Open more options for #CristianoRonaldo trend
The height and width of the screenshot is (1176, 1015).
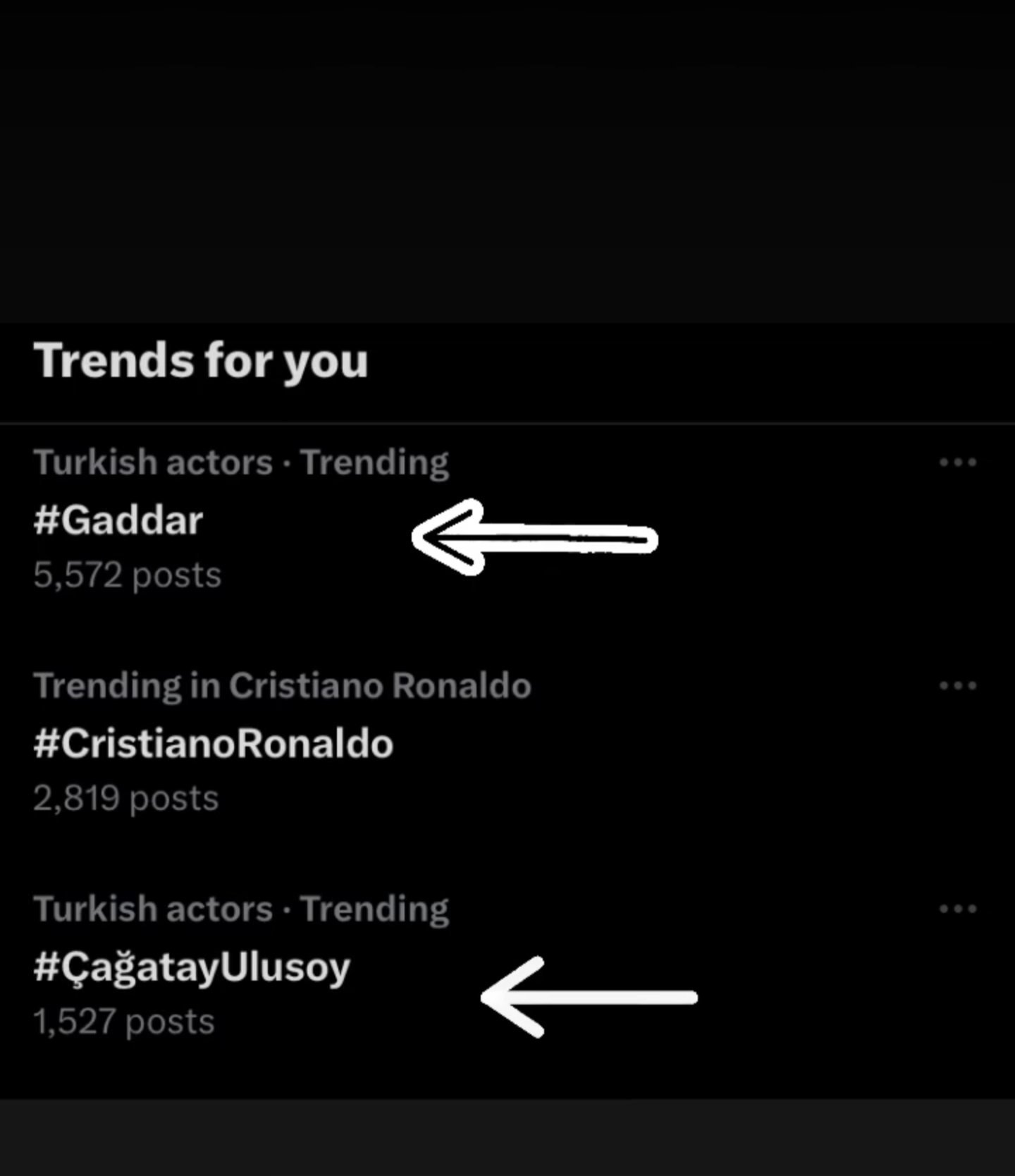(x=957, y=685)
